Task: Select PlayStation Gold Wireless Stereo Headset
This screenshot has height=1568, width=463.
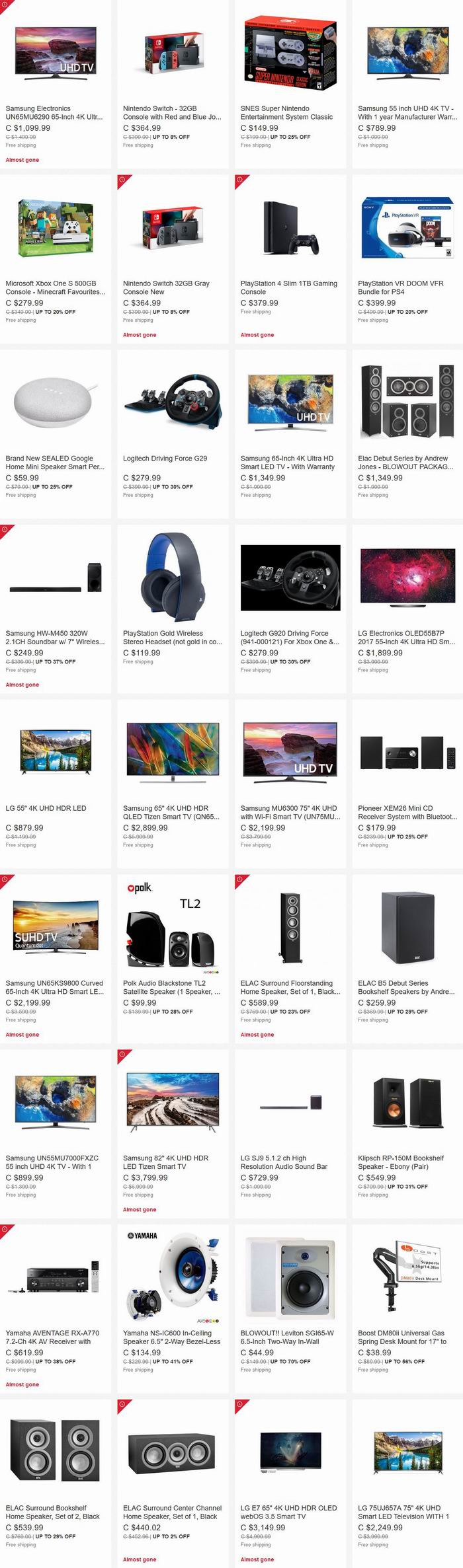Action: [x=172, y=637]
